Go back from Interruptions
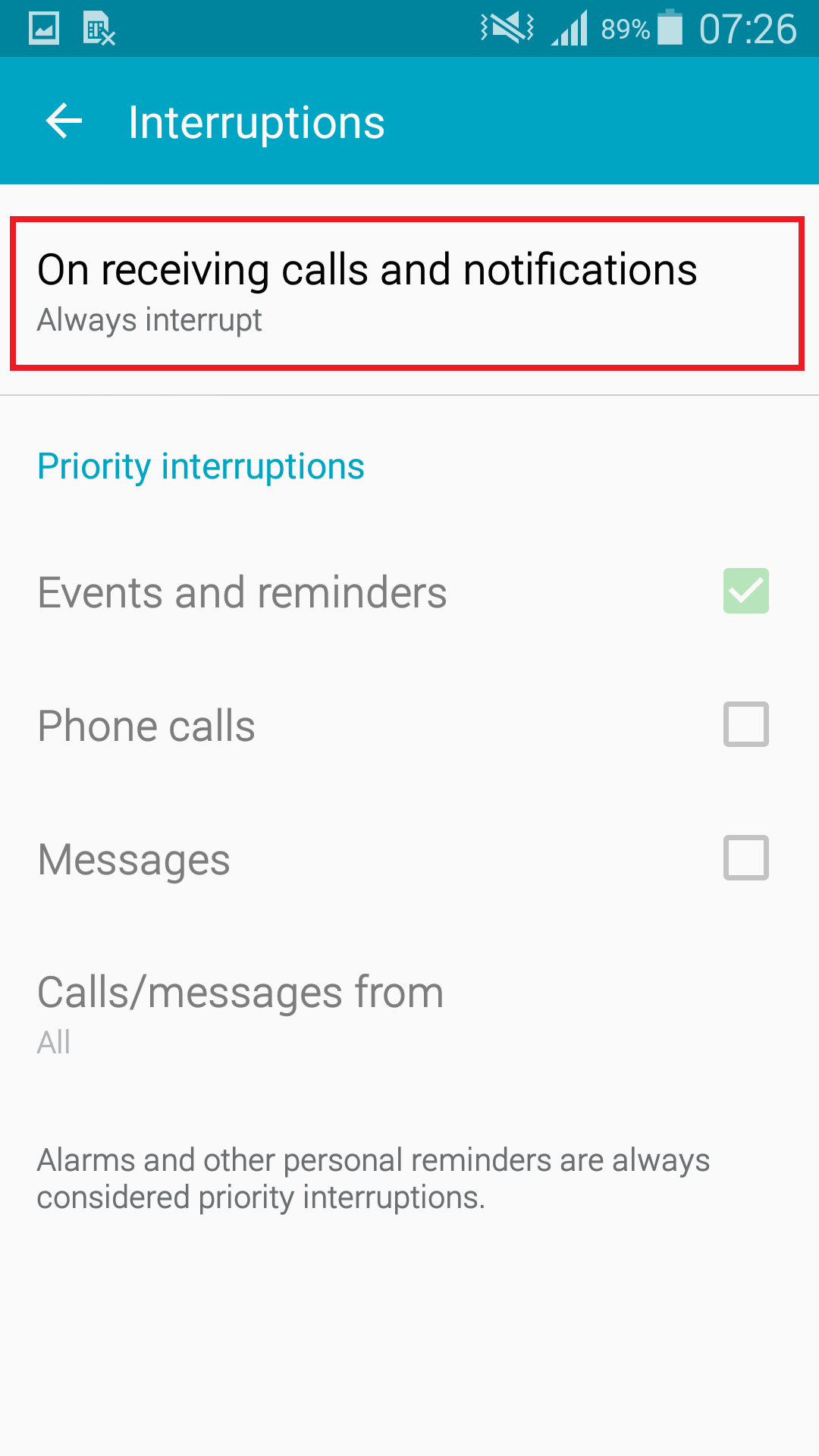The image size is (819, 1456). pyautogui.click(x=64, y=121)
